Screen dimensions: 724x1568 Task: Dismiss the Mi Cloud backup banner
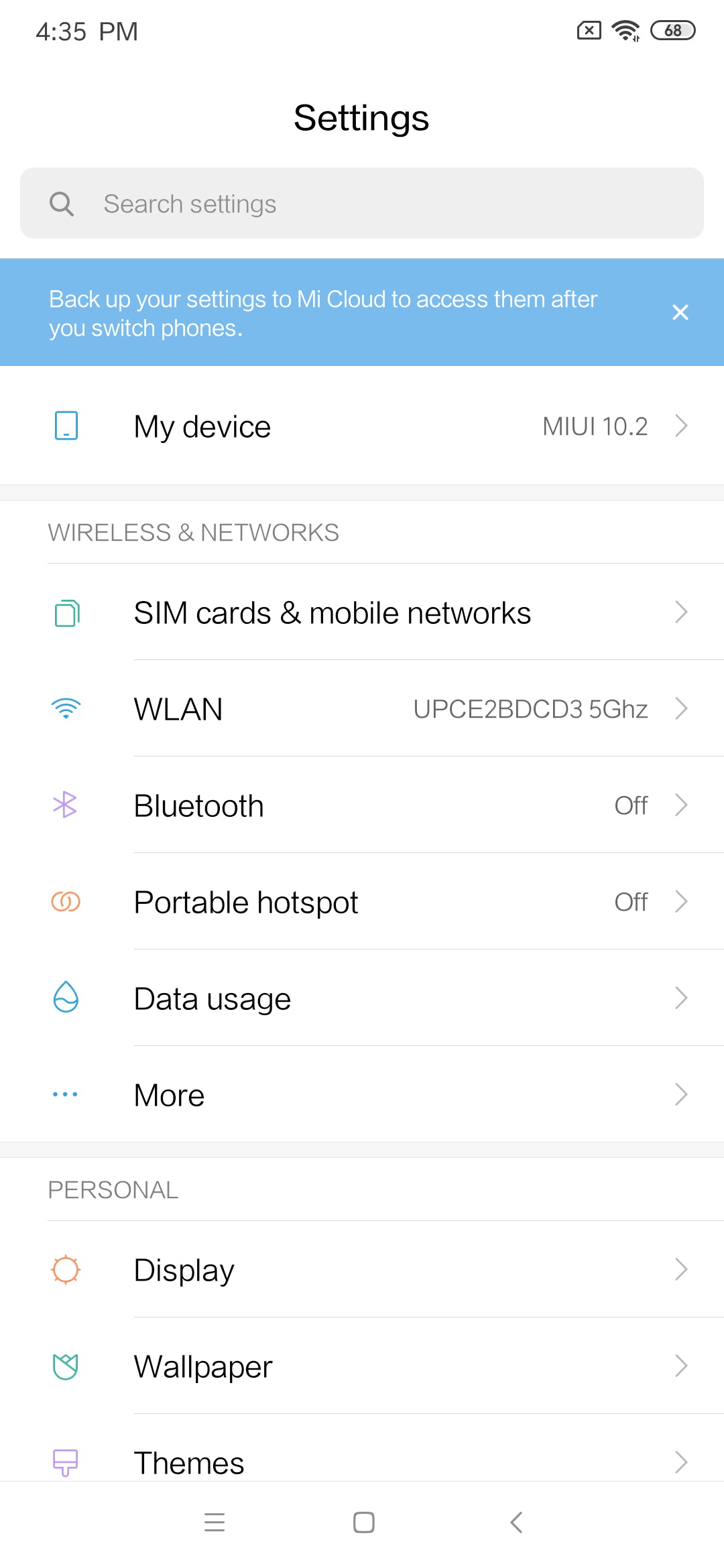[x=680, y=312]
